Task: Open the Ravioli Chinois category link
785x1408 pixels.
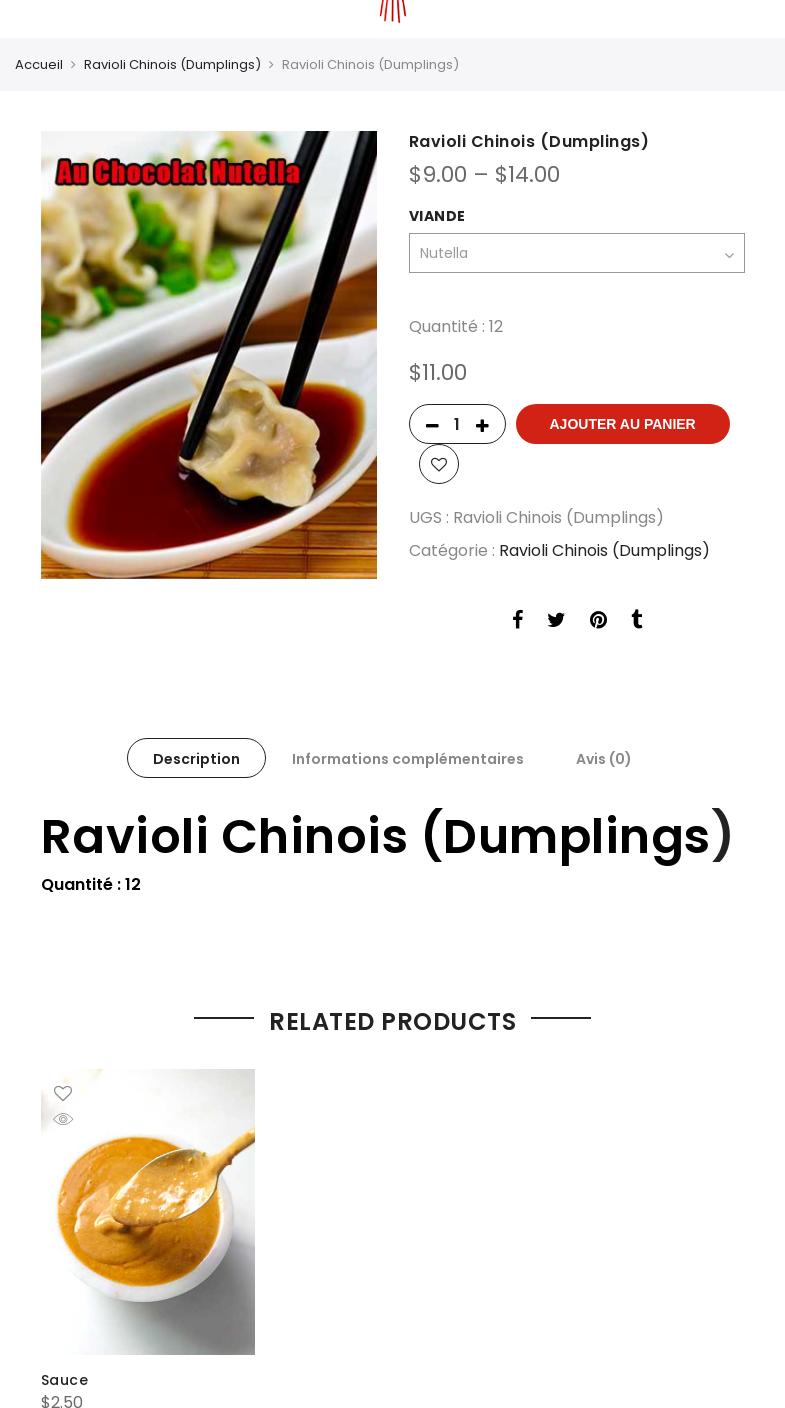Action: click(604, 550)
